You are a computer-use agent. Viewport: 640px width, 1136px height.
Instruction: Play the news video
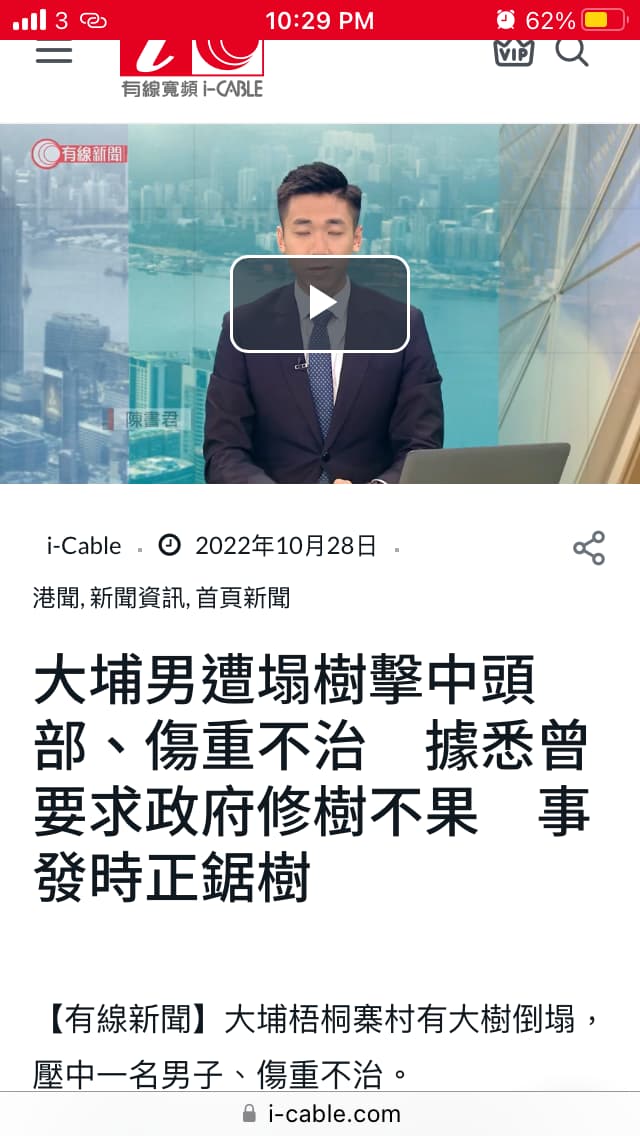coord(320,304)
